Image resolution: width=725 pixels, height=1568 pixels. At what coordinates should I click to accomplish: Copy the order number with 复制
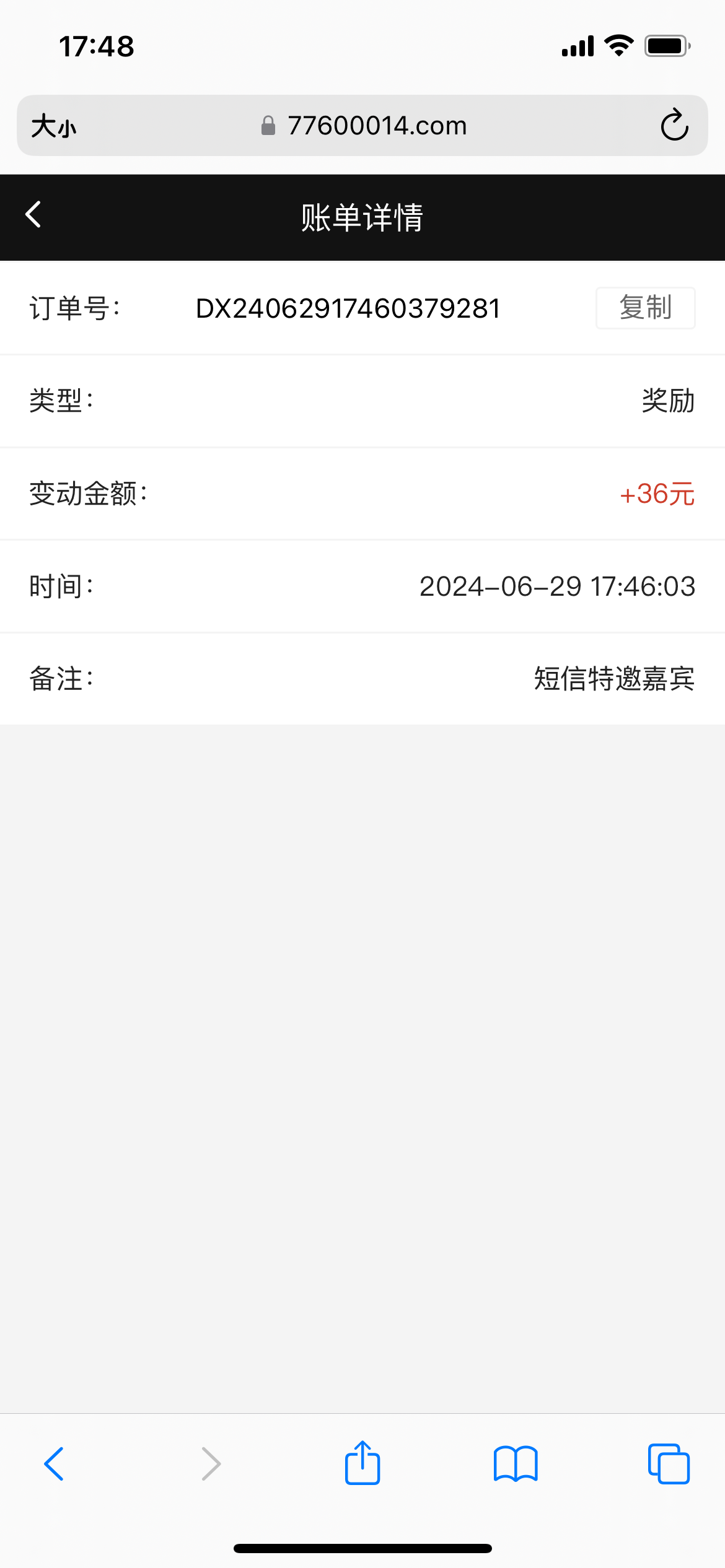tap(645, 308)
